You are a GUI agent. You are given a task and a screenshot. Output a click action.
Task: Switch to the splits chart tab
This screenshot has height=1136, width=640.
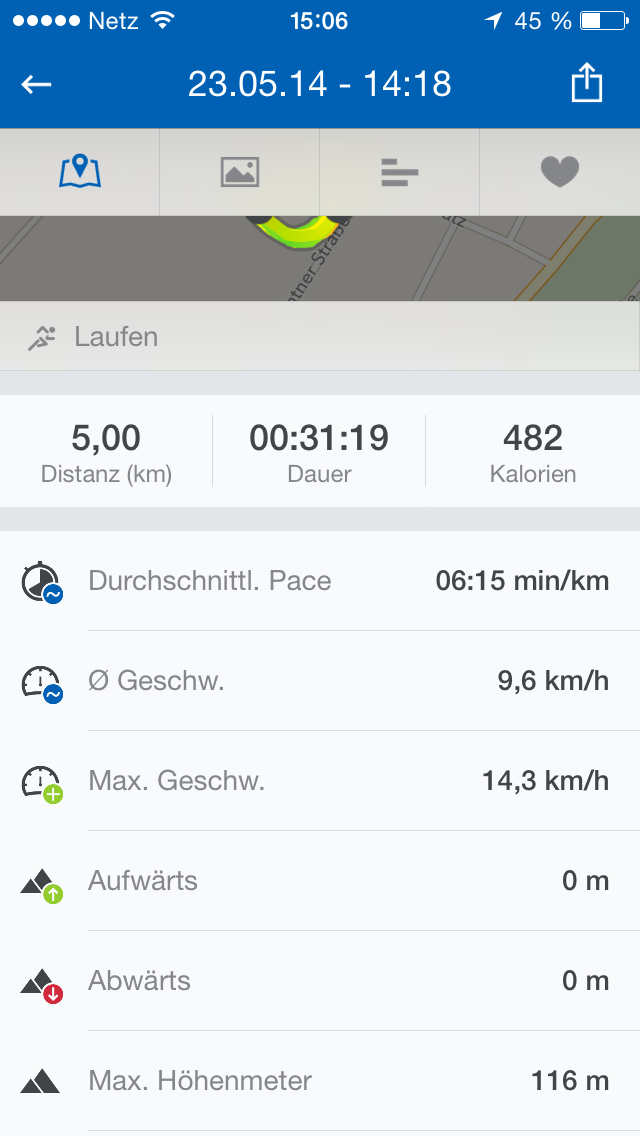coord(400,172)
